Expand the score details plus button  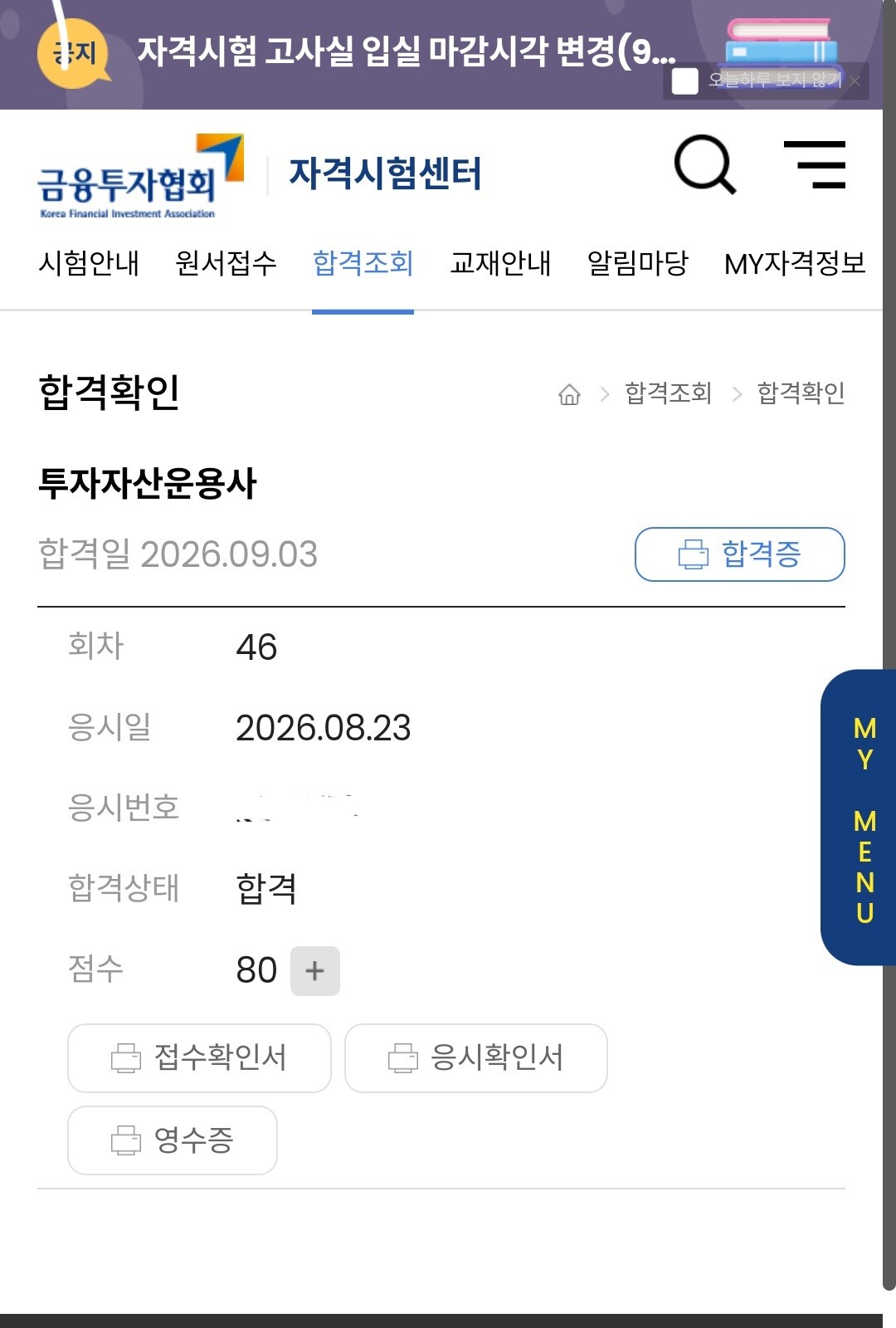click(315, 970)
